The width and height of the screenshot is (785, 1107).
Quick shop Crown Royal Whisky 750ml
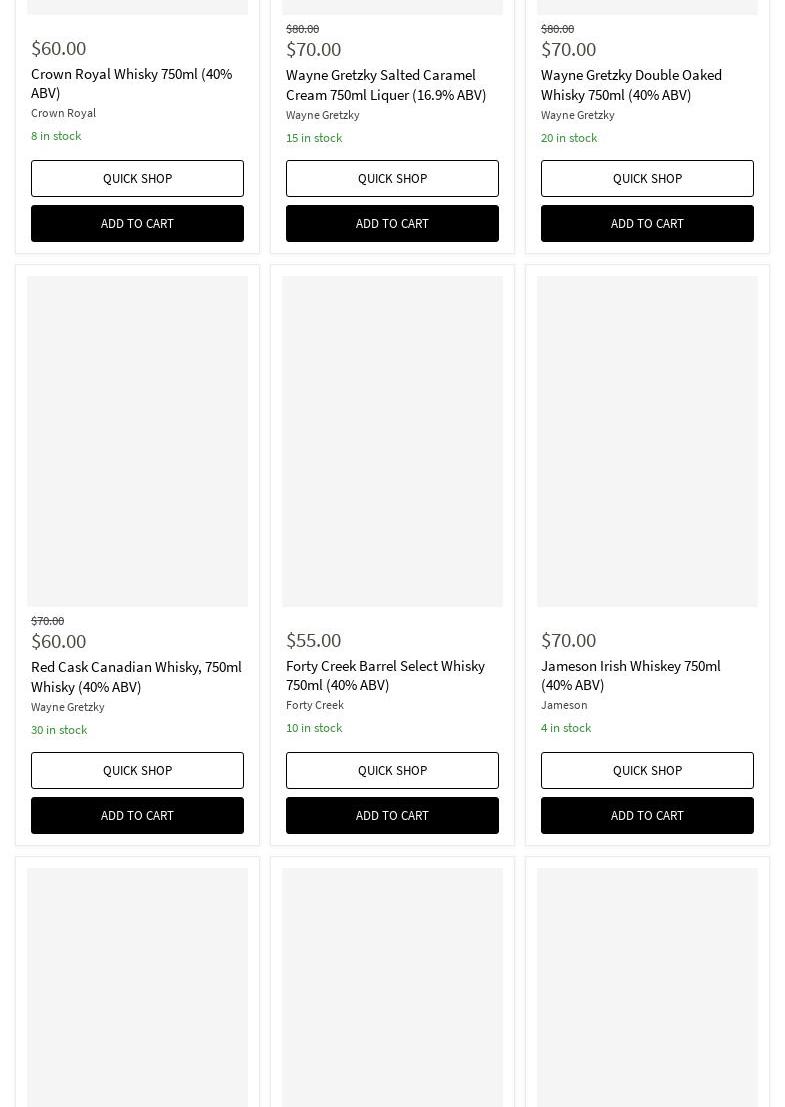click(x=137, y=178)
